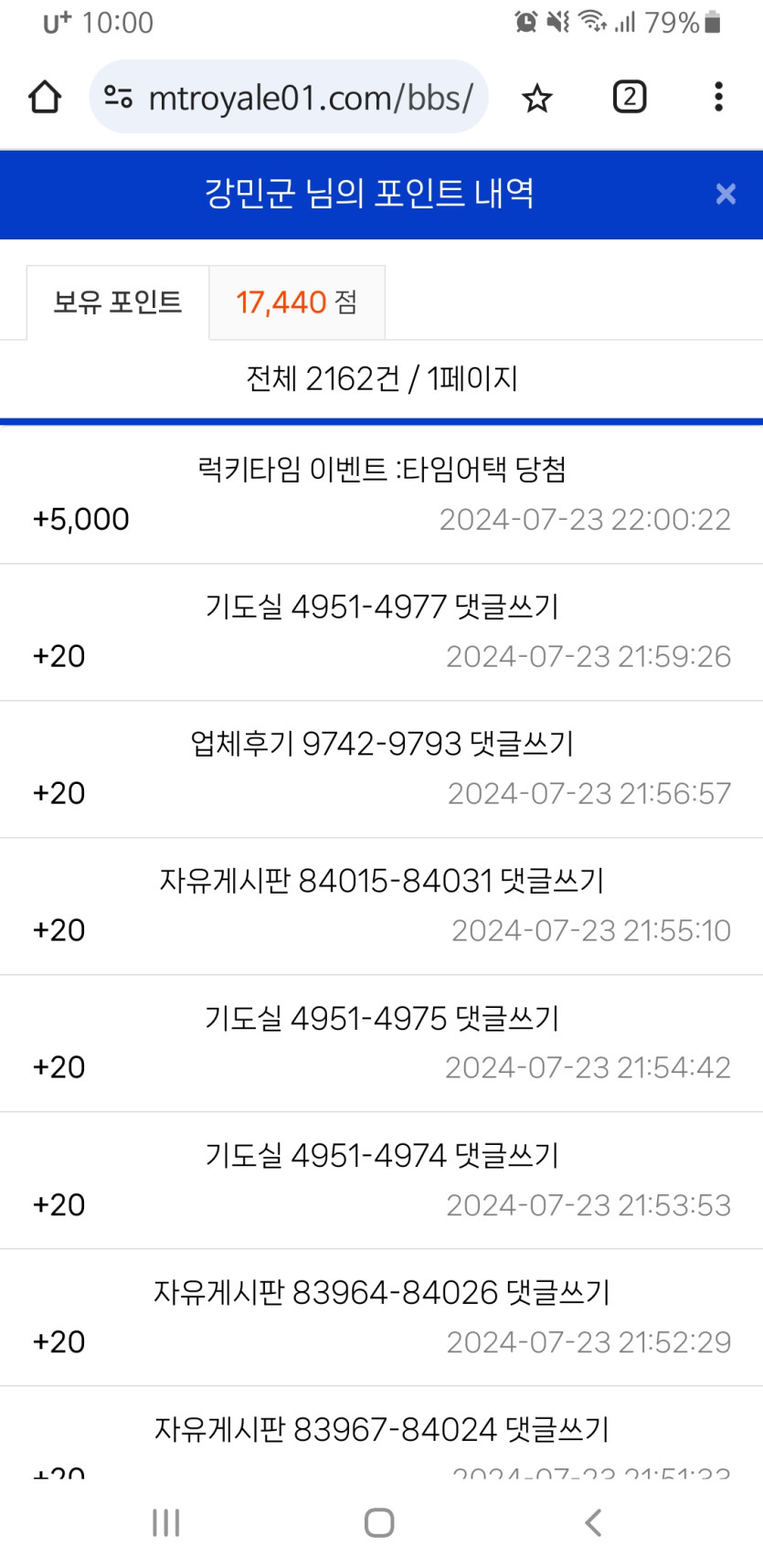
Task: Open the browser overflow menu
Action: point(719,97)
